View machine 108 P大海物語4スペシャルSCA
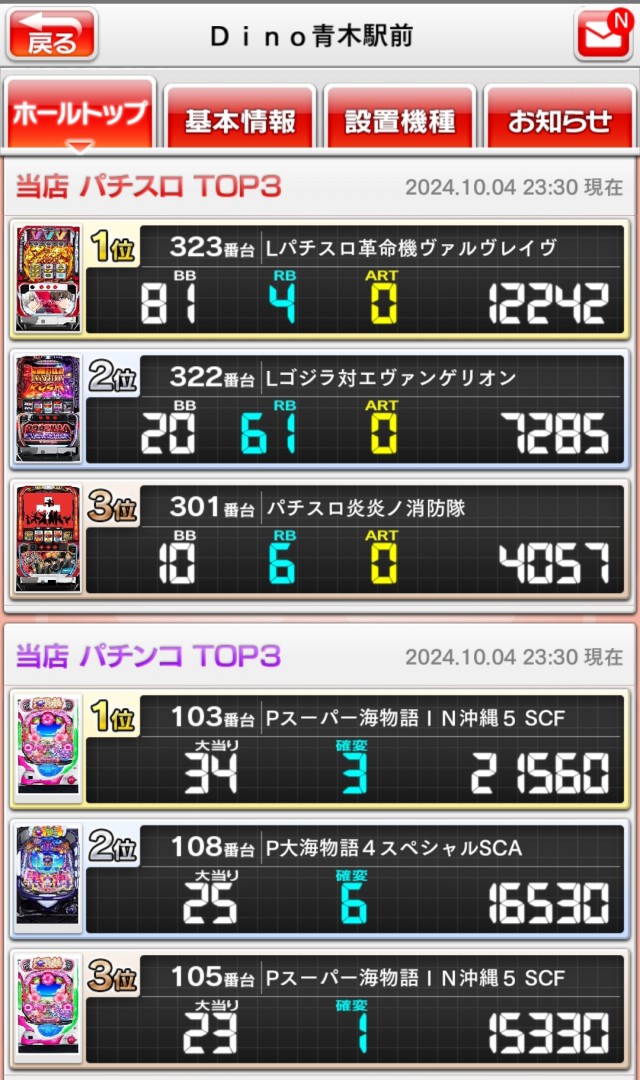Viewport: 640px width, 1080px height. pos(320,879)
